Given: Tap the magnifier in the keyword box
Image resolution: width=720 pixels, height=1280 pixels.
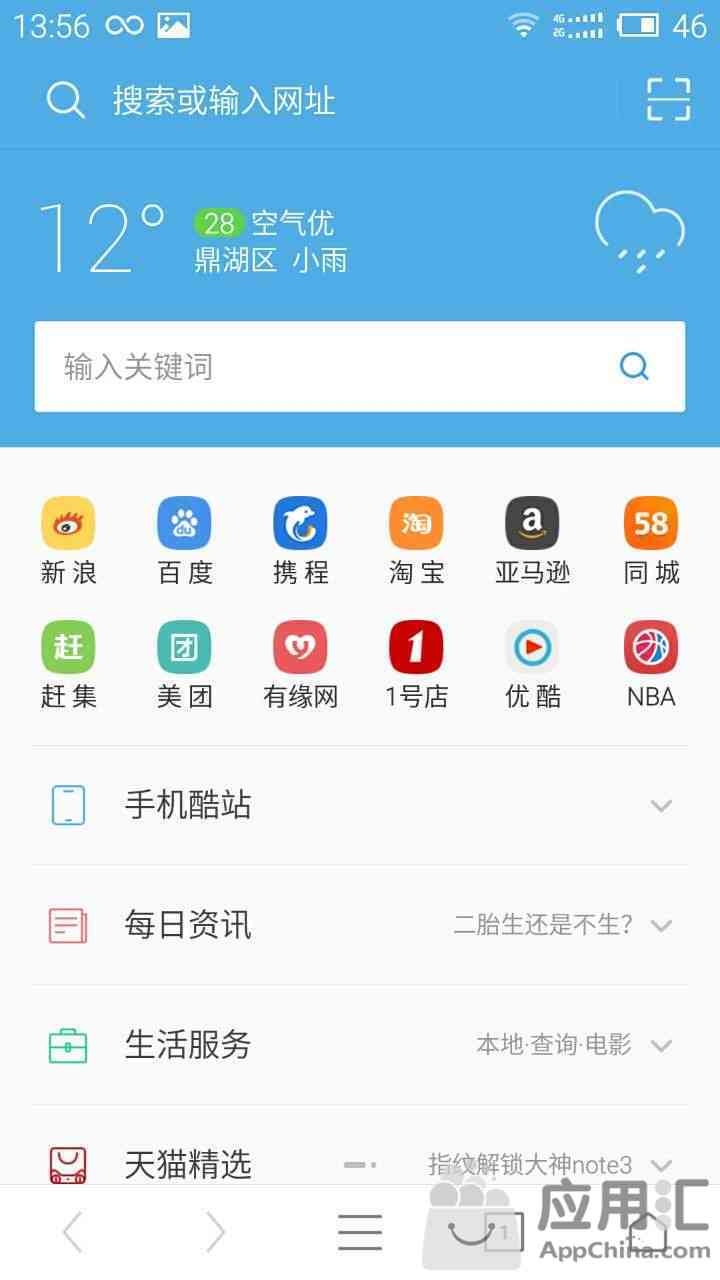Looking at the screenshot, I should point(634,367).
